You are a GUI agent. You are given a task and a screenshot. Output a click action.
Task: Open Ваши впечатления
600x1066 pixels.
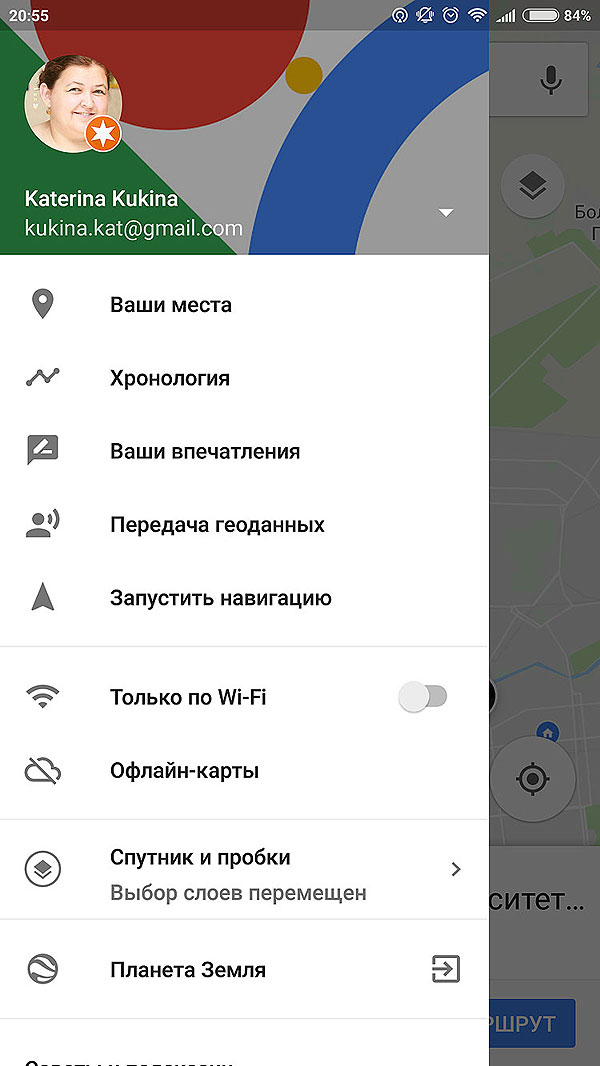click(x=205, y=451)
